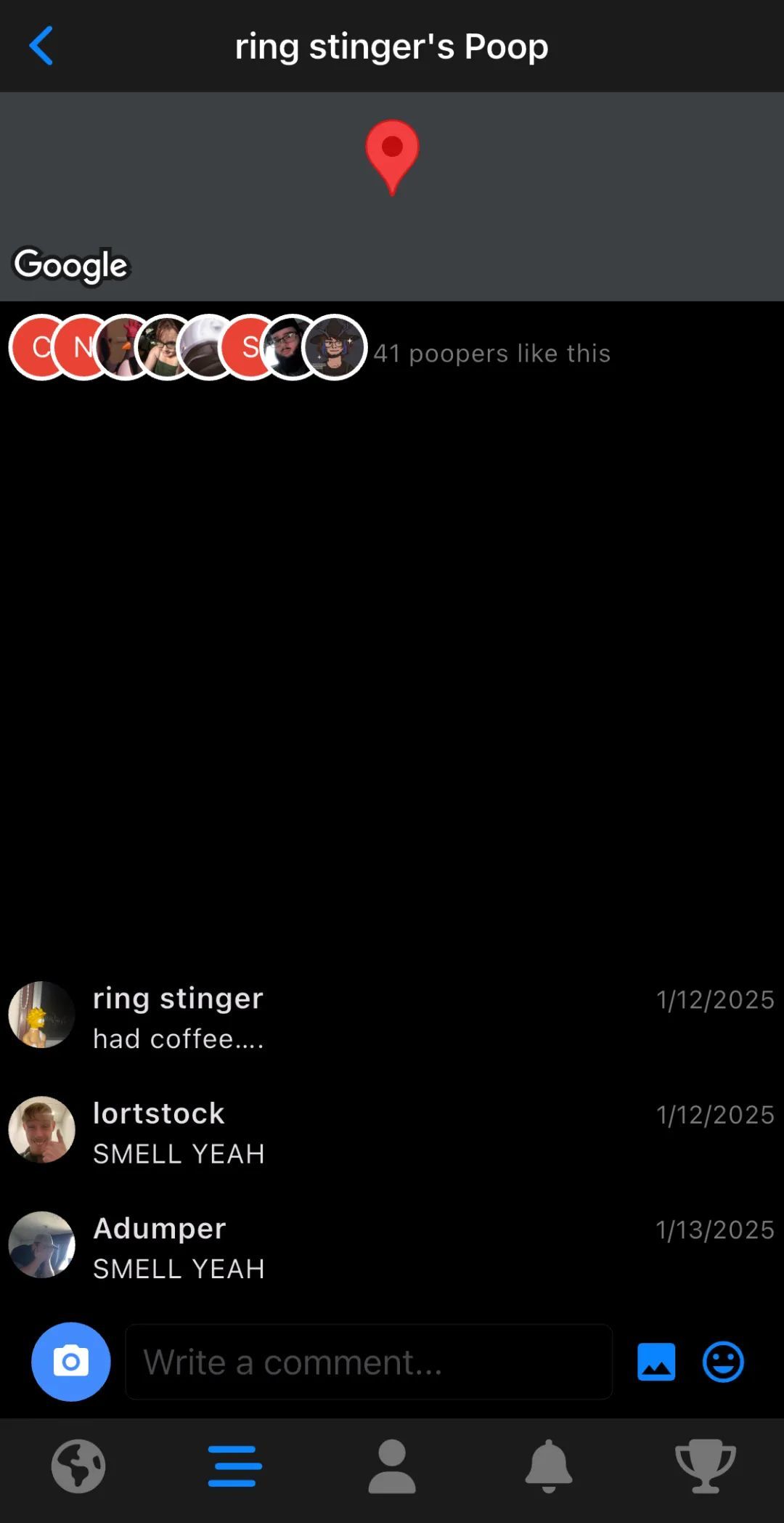Screen dimensions: 784x1523
Task: Open Adumper's profile from comment
Action: 41,1244
